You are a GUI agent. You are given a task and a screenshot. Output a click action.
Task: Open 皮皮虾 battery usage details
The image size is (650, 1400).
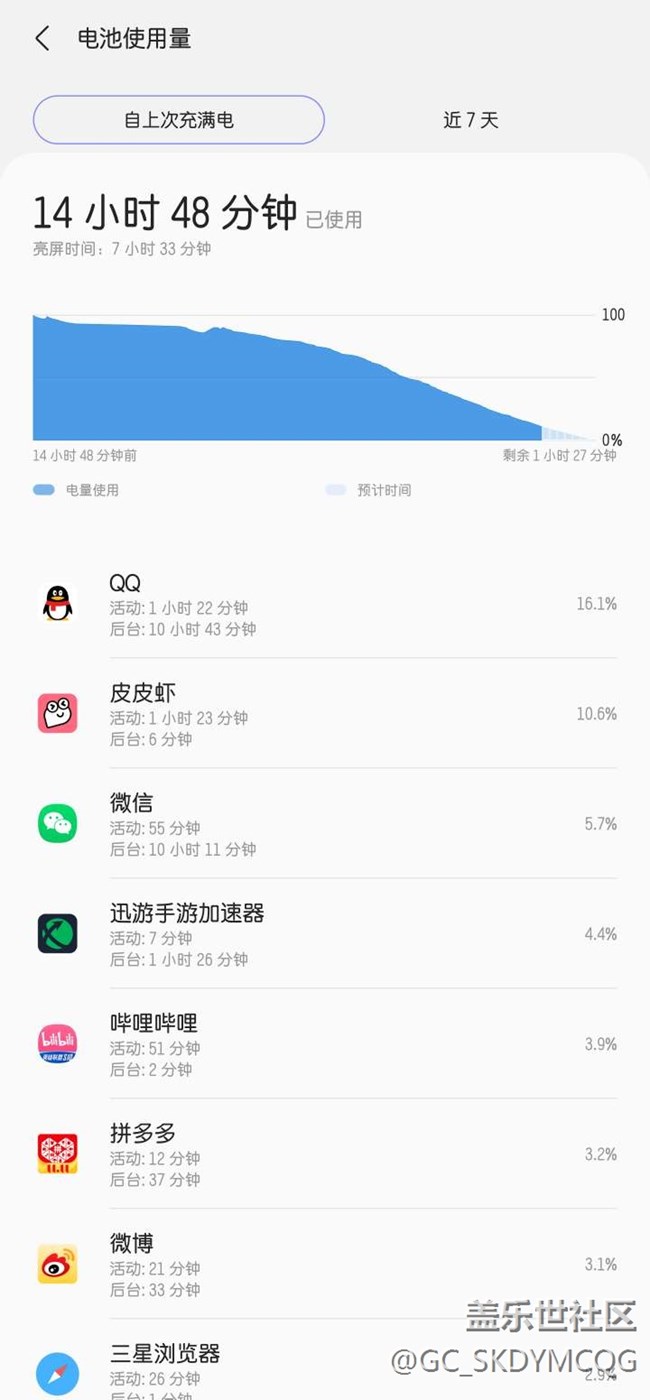click(x=325, y=713)
